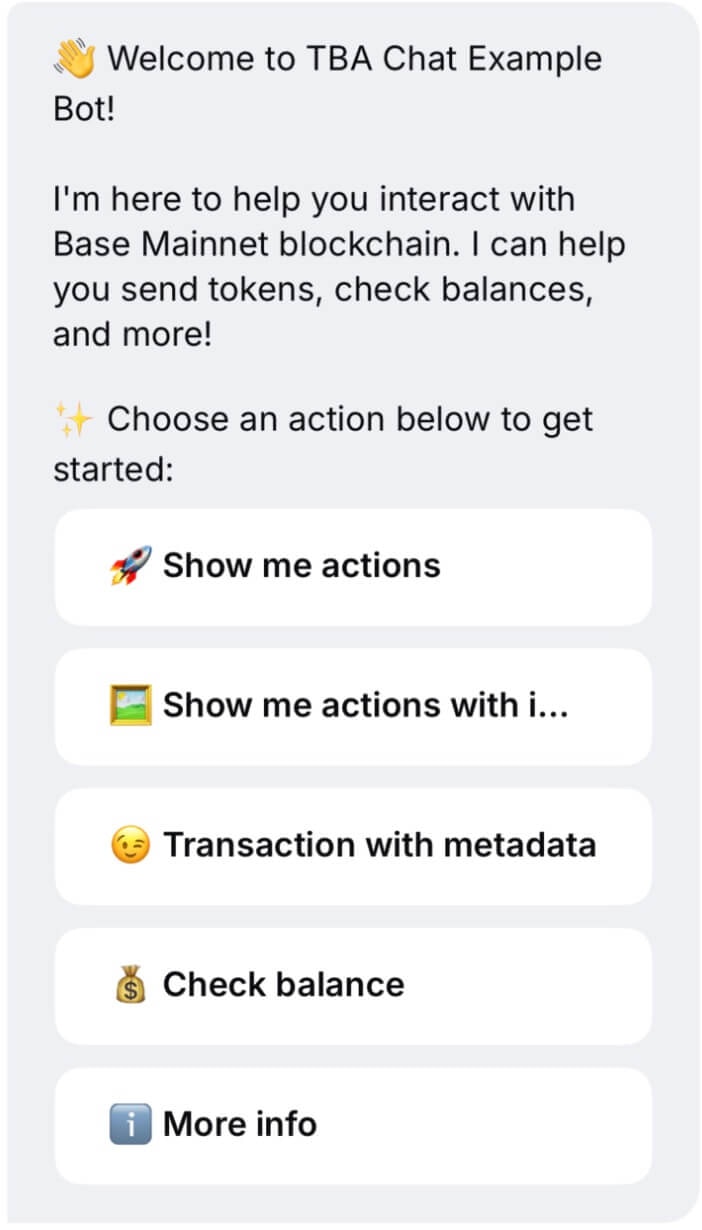Viewport: 702px width, 1230px height.
Task: Open Check balance action
Action: click(352, 985)
